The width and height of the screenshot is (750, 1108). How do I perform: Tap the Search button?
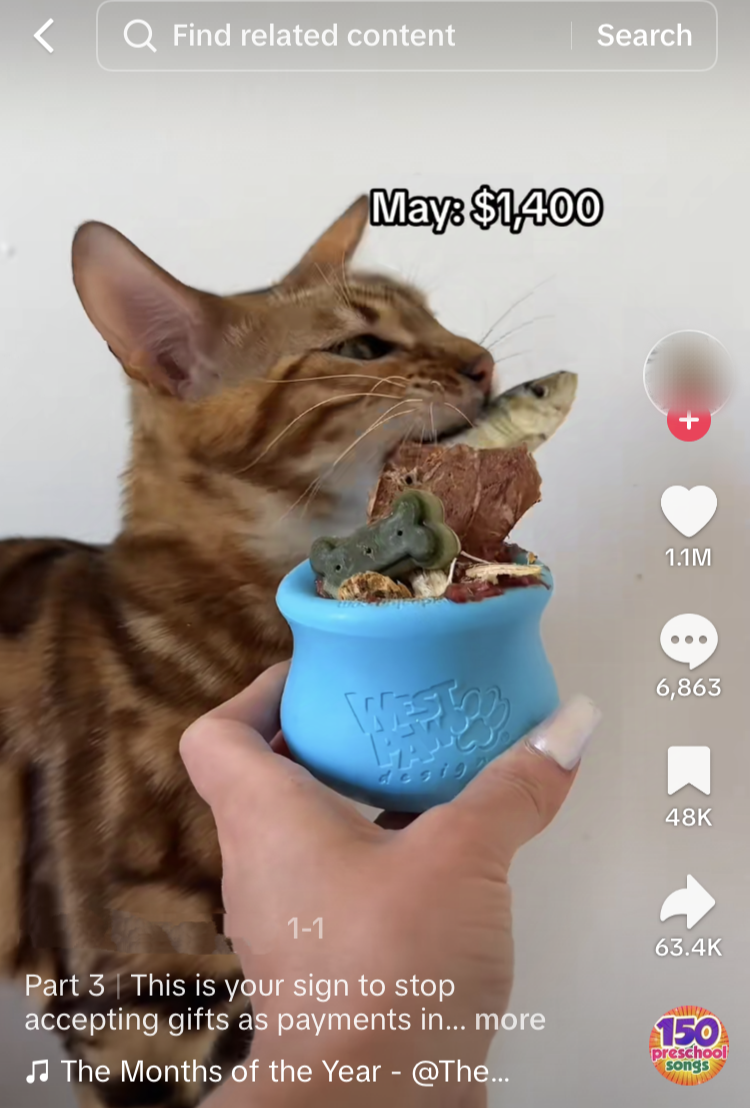[644, 36]
